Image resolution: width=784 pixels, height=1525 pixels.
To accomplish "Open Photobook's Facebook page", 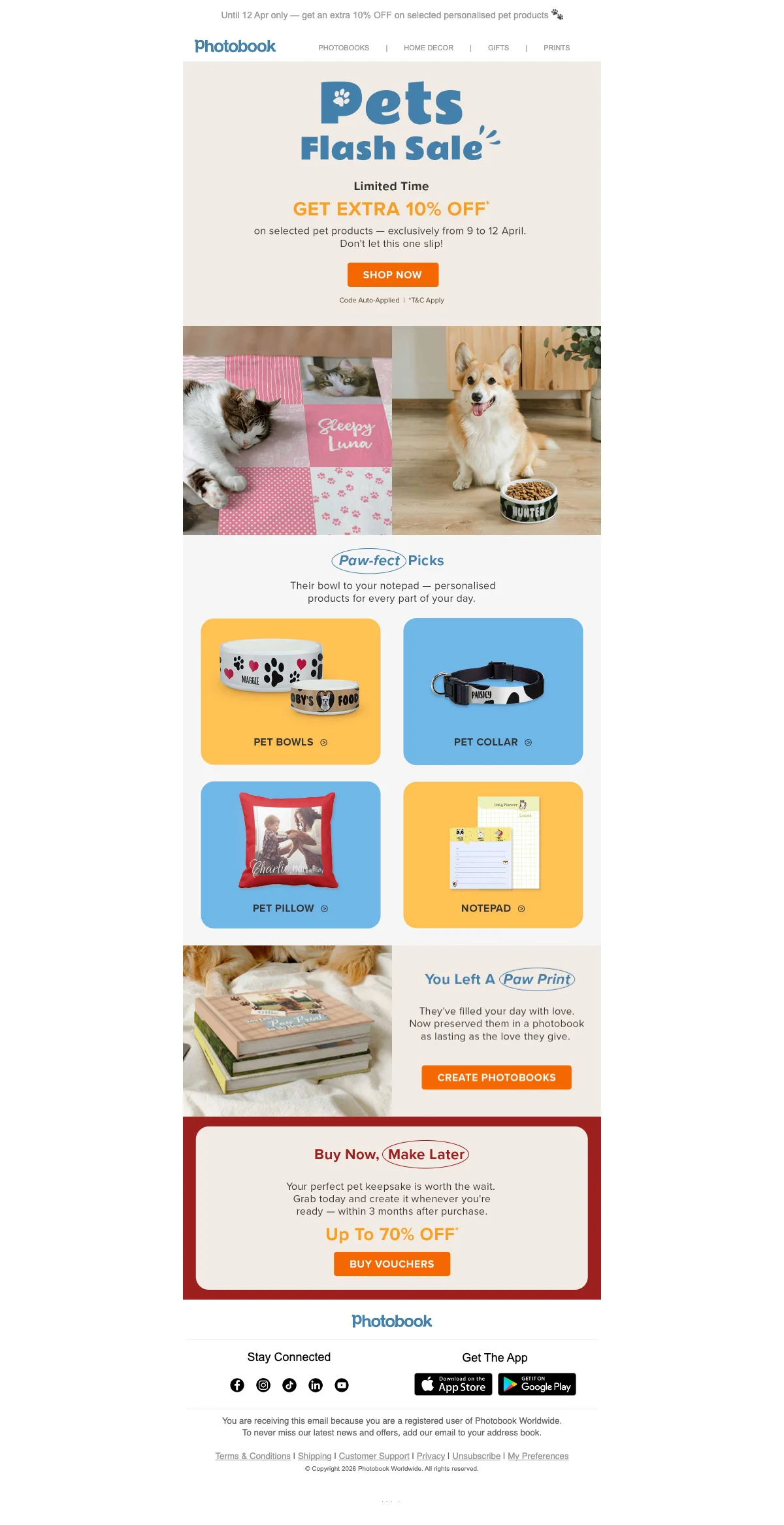I will 237,1385.
